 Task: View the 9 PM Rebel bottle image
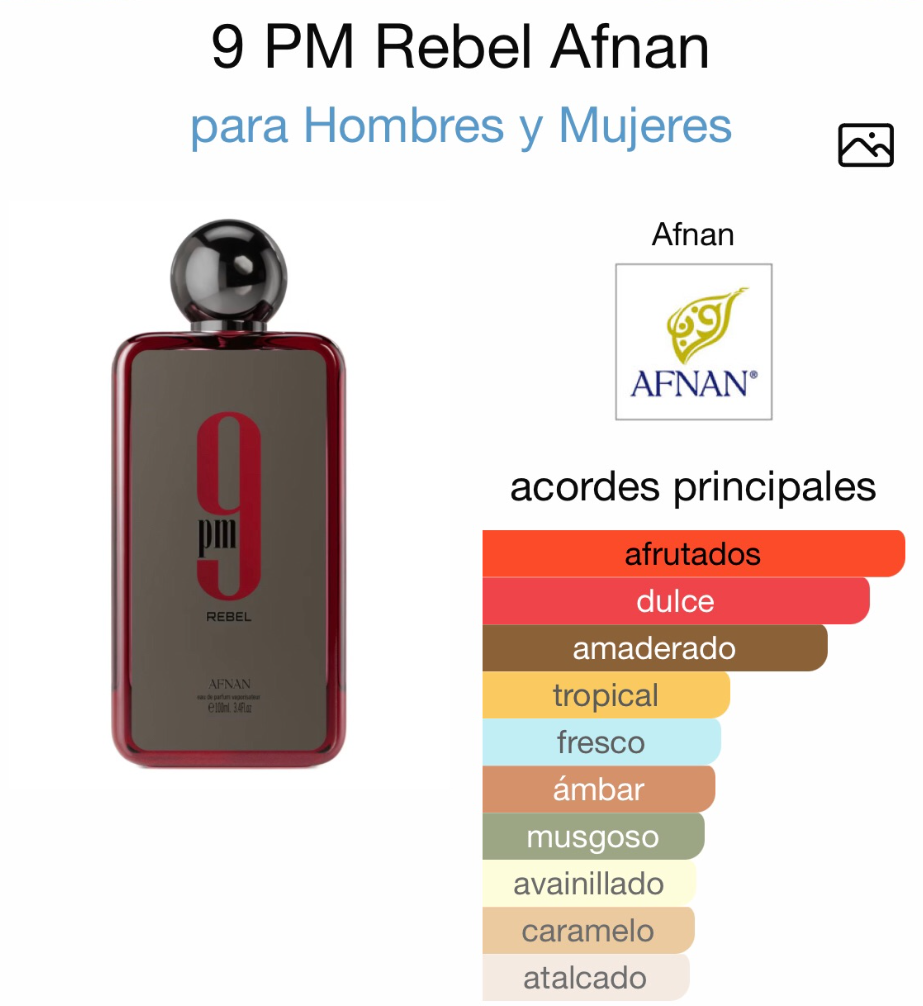(x=228, y=495)
